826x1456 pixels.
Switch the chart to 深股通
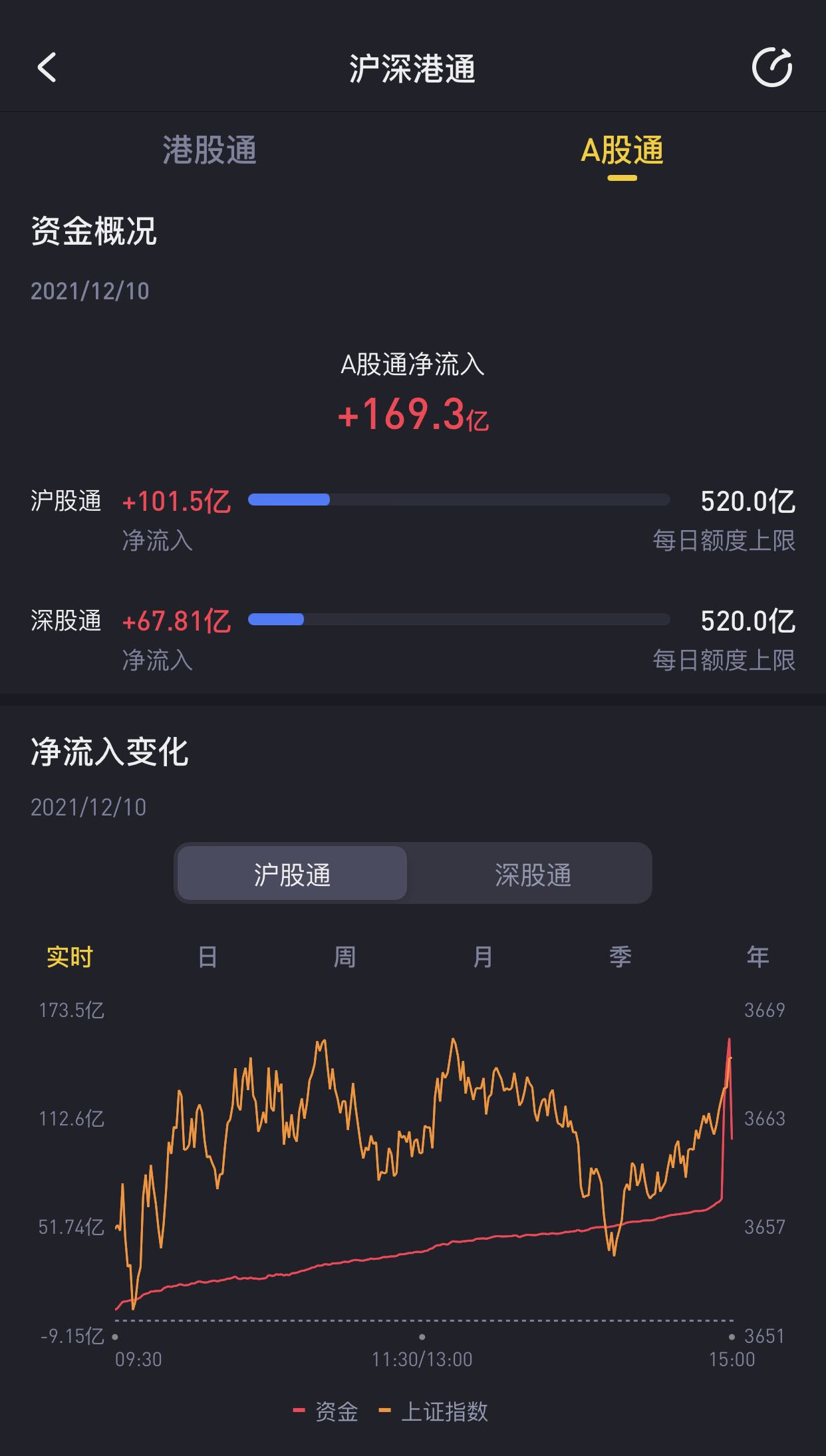click(x=533, y=874)
